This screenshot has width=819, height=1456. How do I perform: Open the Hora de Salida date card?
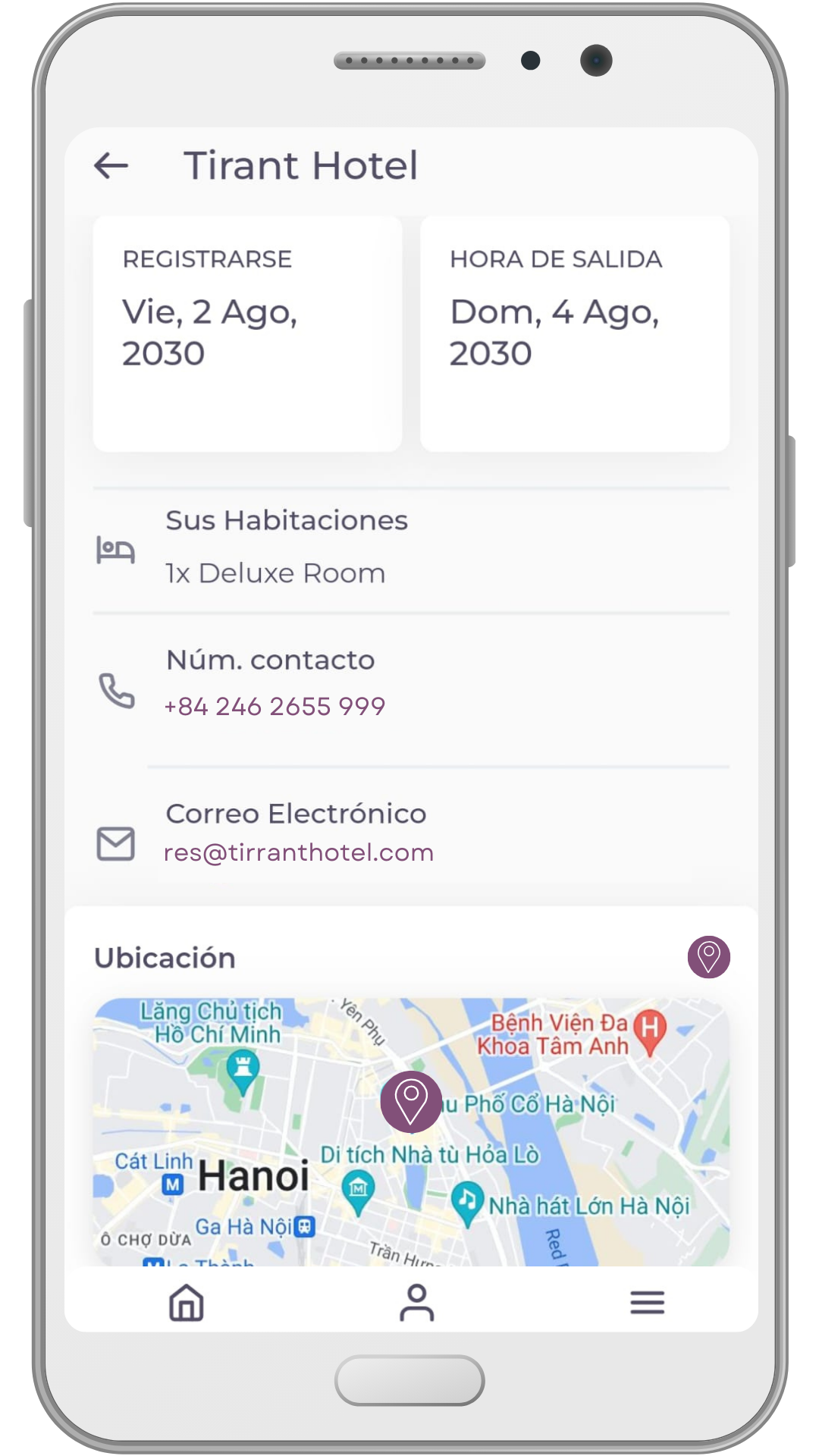pos(574,334)
